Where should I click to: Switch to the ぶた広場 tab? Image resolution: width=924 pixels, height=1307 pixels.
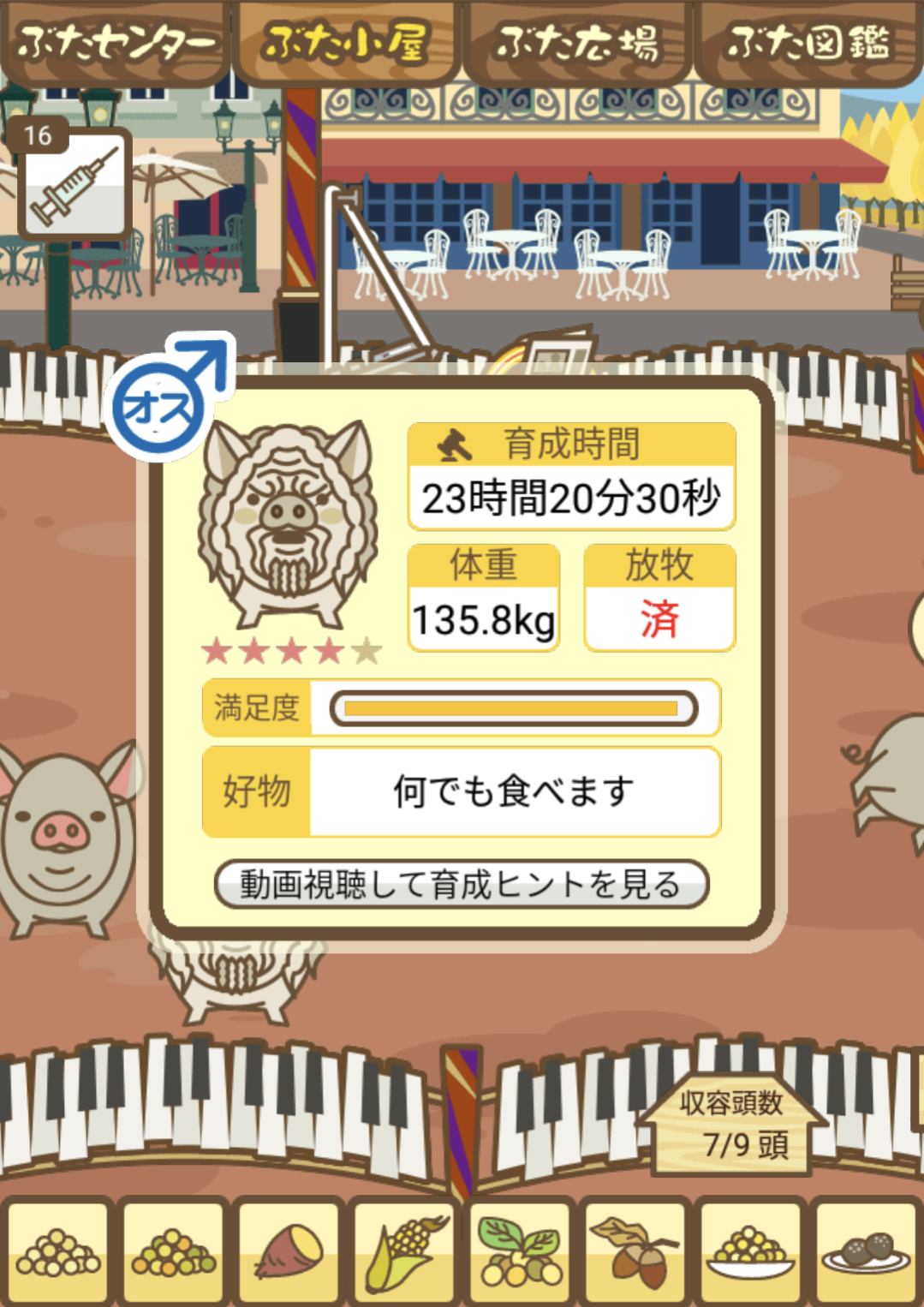576,43
